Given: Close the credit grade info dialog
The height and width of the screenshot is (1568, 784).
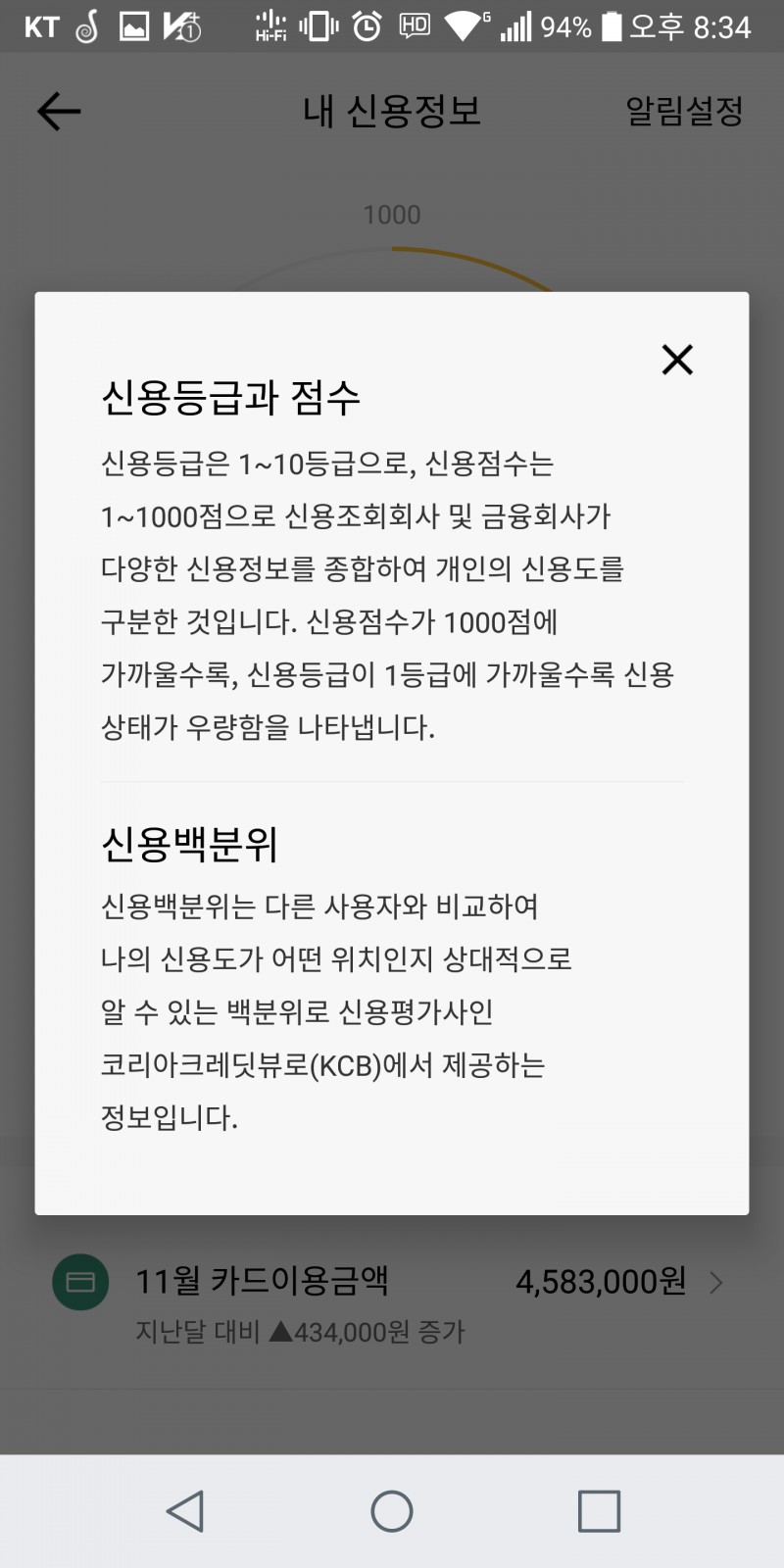Looking at the screenshot, I should (x=677, y=360).
